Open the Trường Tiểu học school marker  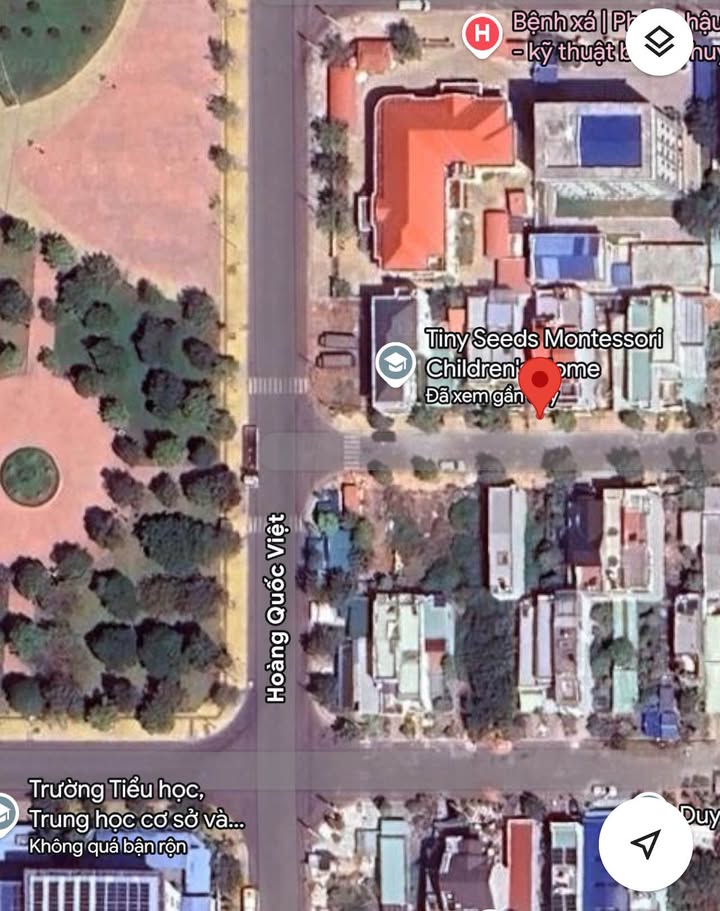(x=6, y=815)
